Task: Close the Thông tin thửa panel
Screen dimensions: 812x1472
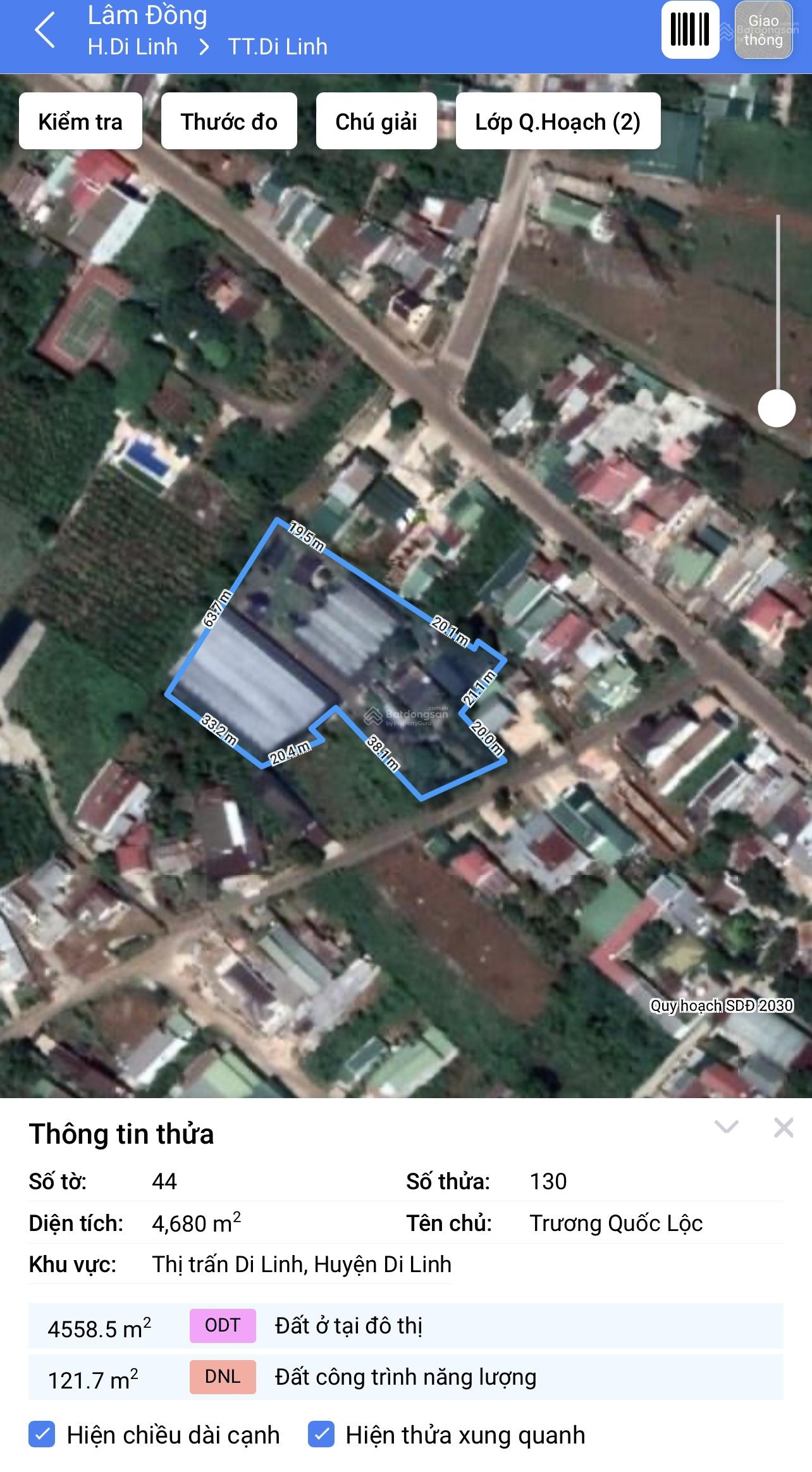Action: click(x=784, y=1127)
